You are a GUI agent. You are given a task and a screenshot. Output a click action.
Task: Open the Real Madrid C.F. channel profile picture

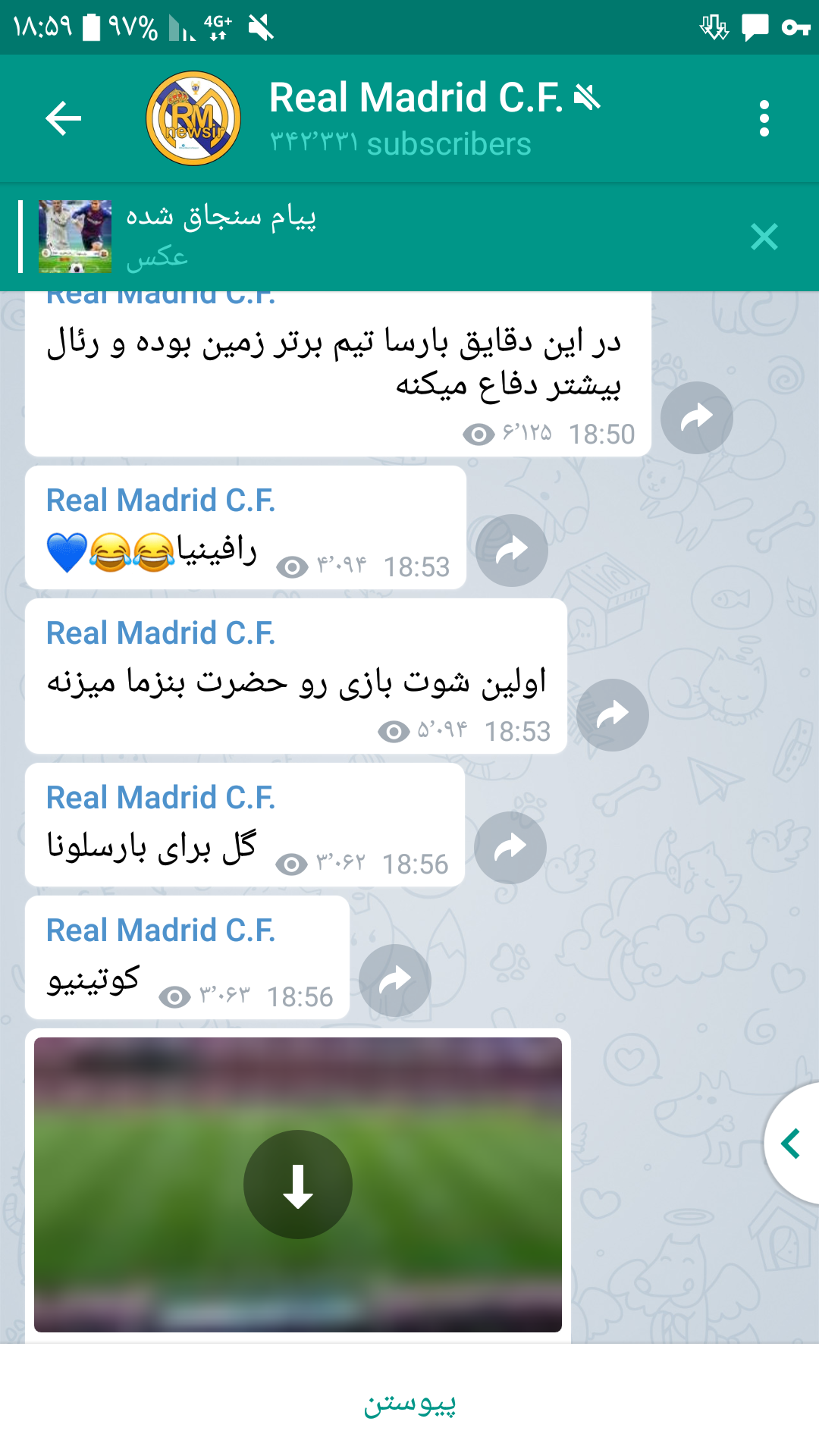coord(193,118)
